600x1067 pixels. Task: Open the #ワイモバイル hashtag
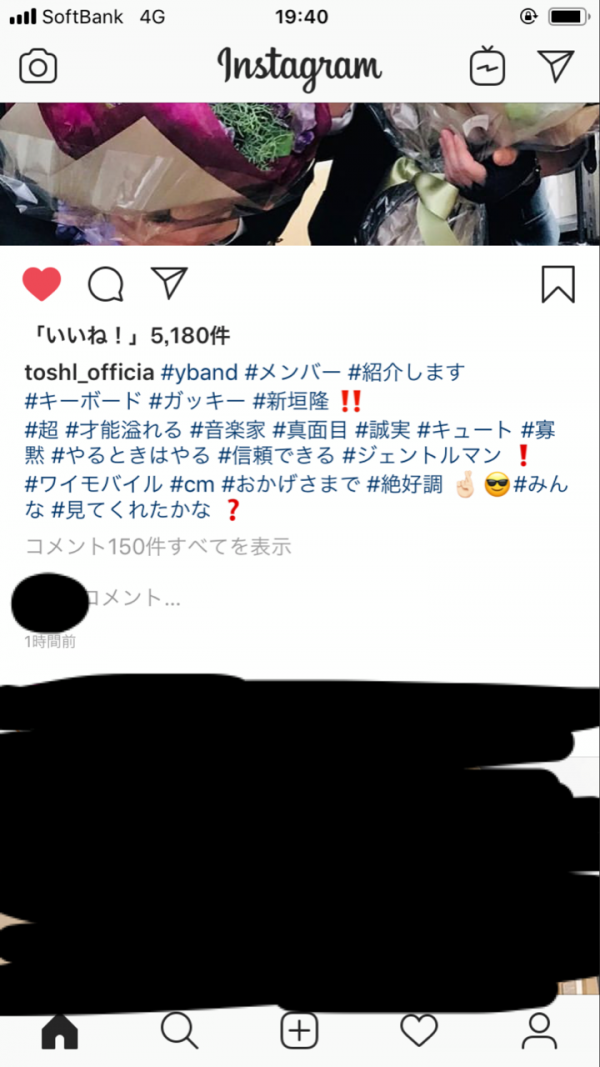pyautogui.click(x=94, y=485)
